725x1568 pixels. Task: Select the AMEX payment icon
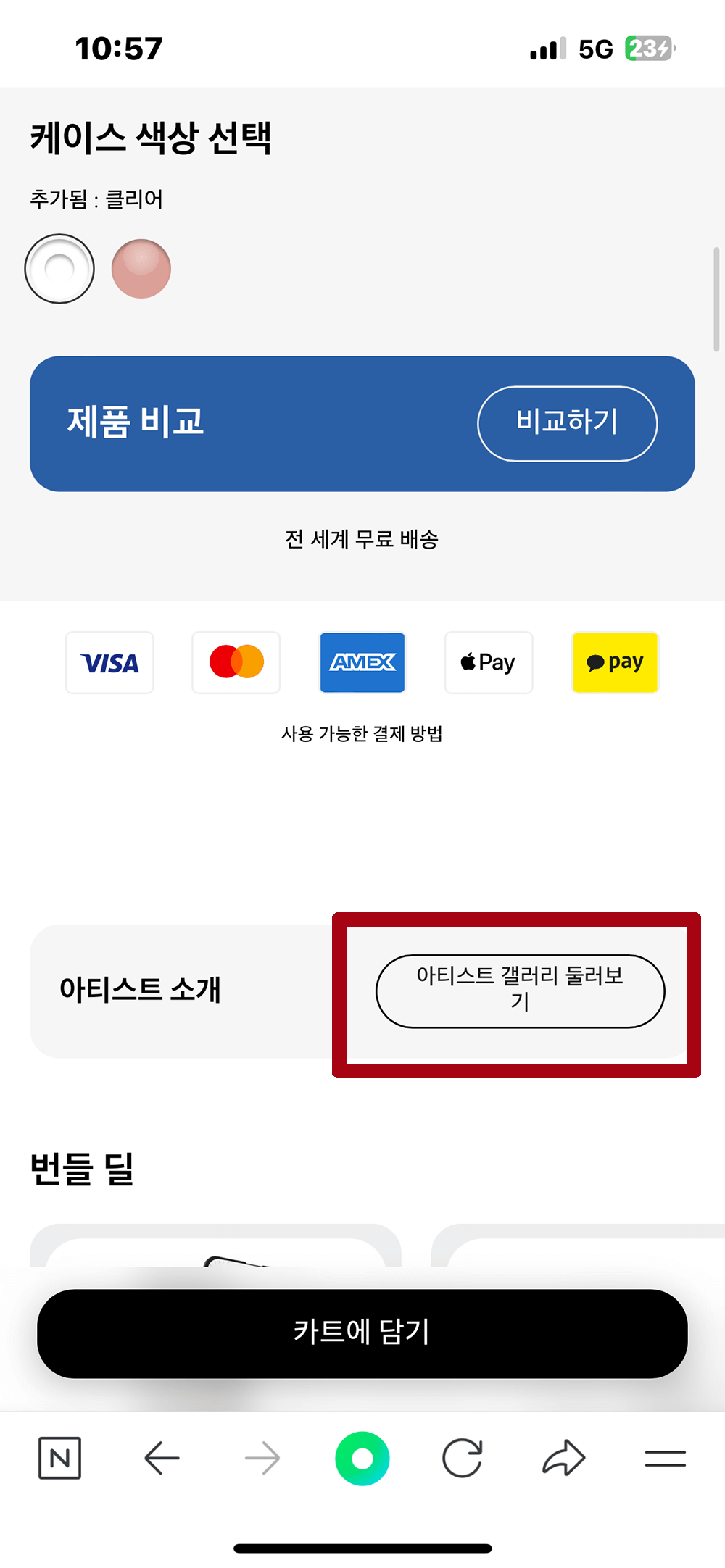[362, 662]
